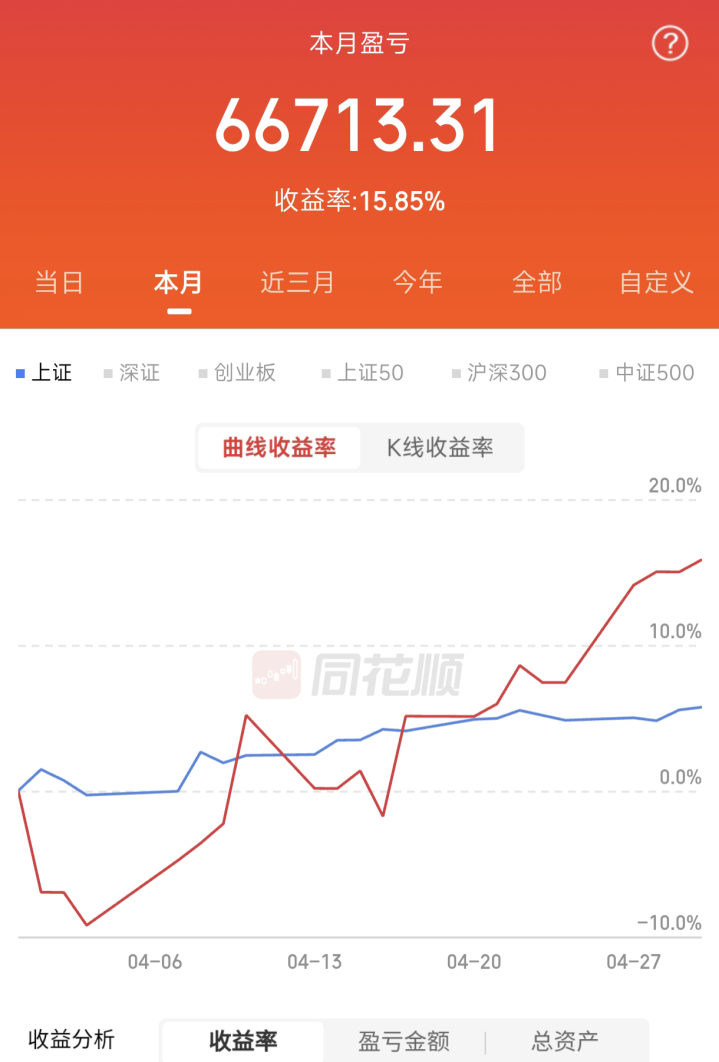Select the 本月 period tab
719x1062 pixels.
point(178,282)
